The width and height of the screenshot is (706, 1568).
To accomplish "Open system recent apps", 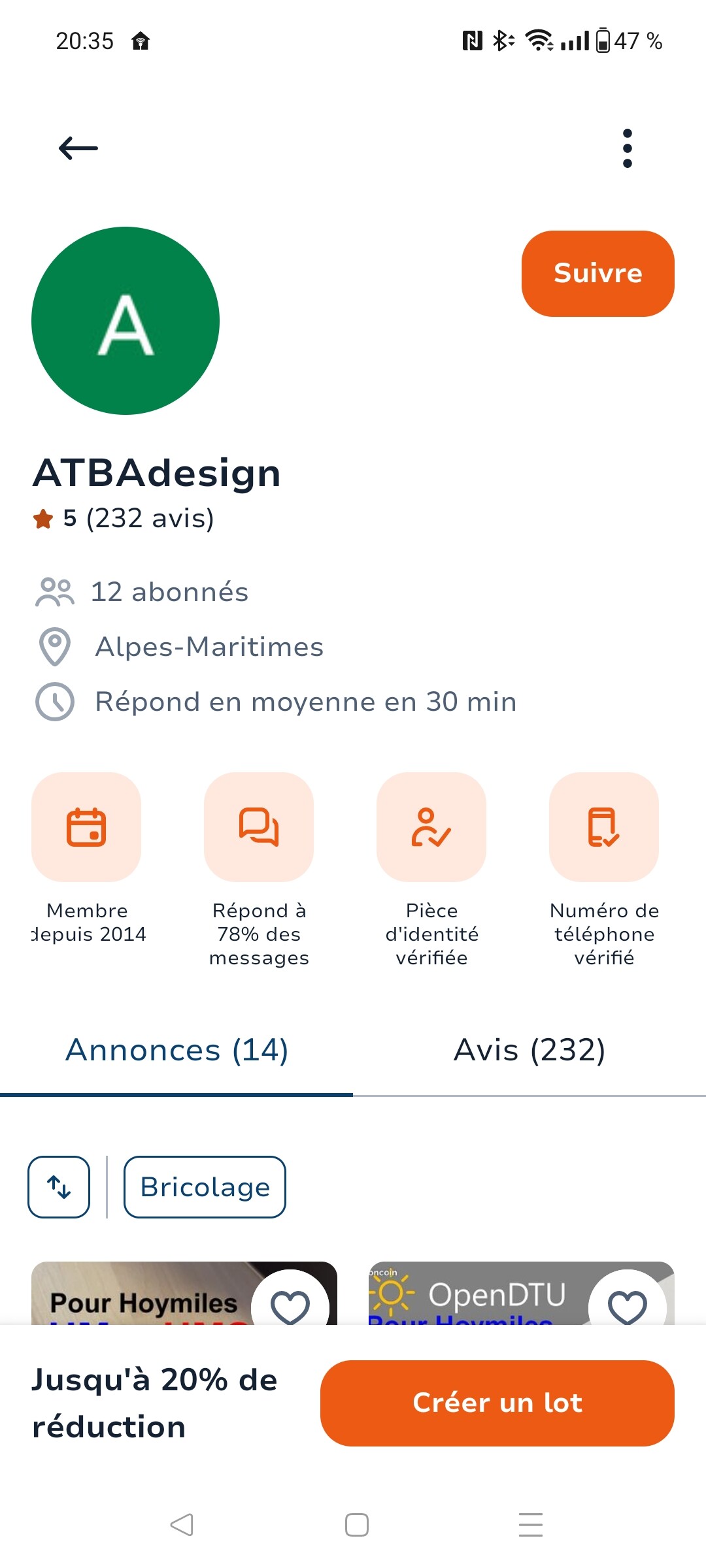I will point(530,1525).
